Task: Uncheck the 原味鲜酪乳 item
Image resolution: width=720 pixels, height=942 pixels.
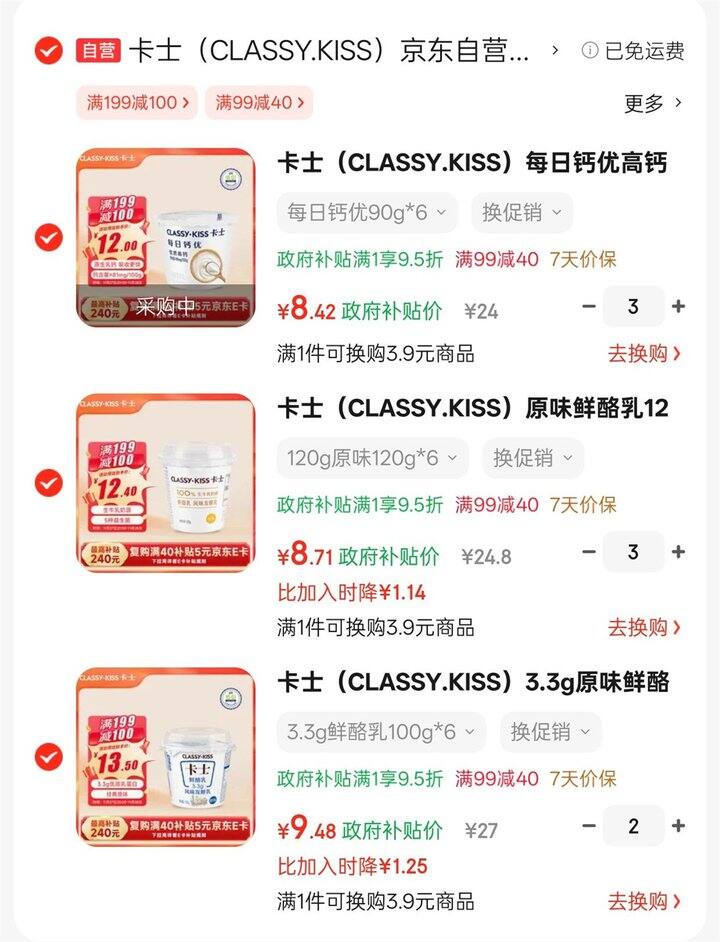Action: (49, 483)
